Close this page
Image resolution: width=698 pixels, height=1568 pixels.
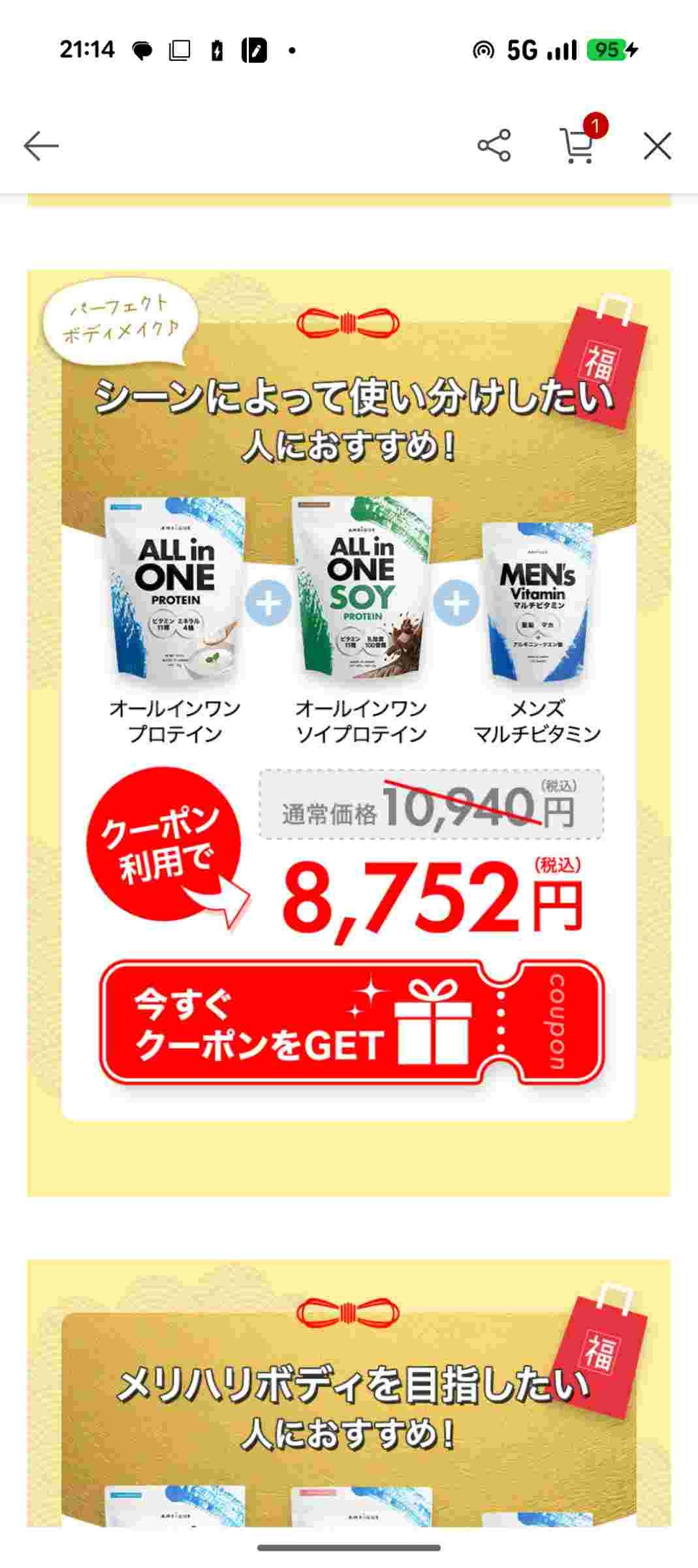657,146
